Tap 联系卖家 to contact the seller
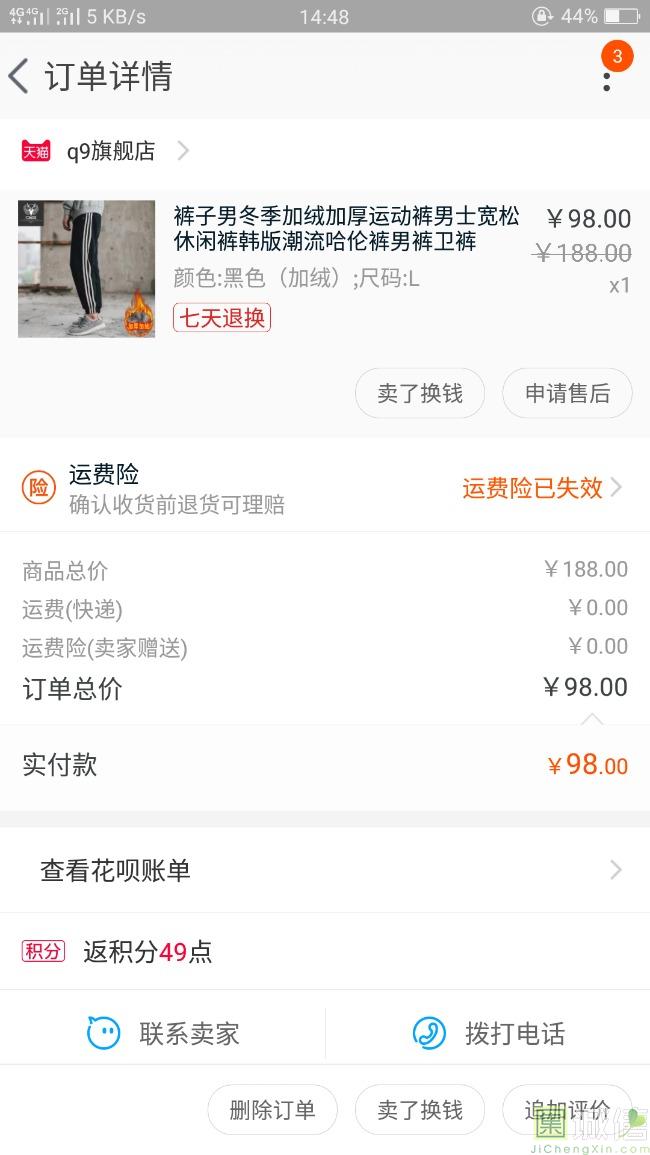Viewport: 650px width, 1155px height. (x=163, y=1033)
